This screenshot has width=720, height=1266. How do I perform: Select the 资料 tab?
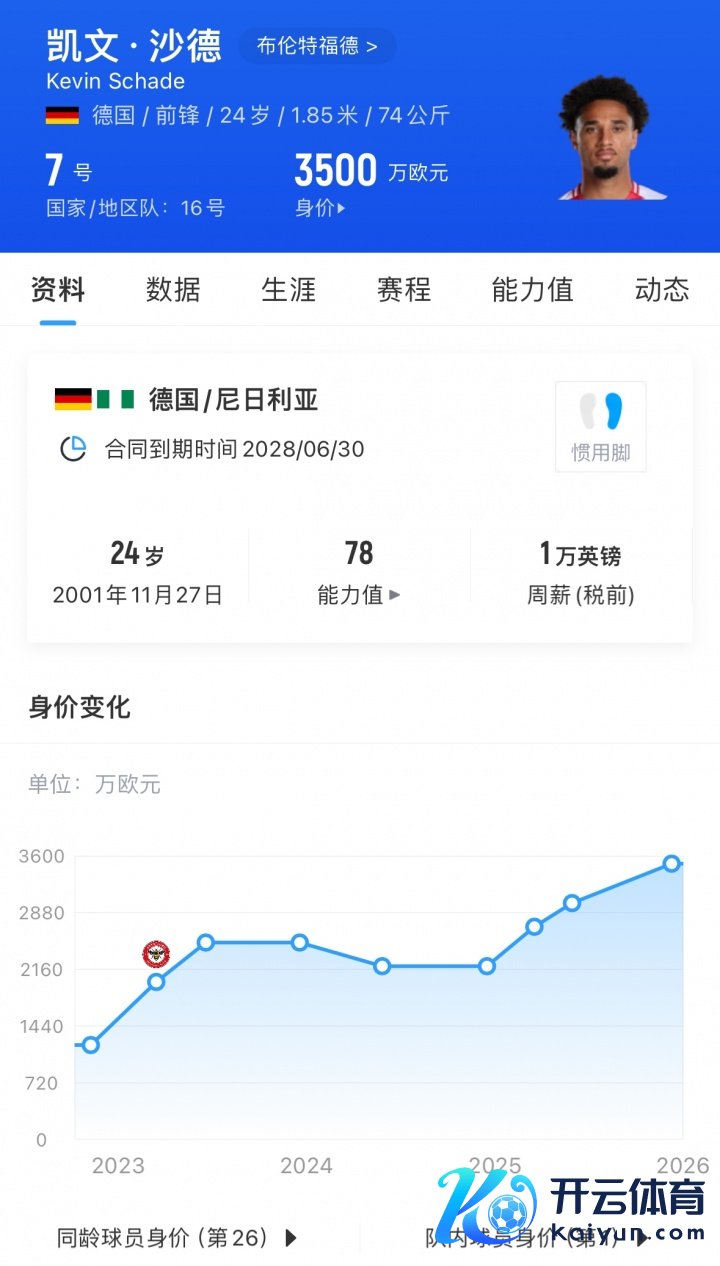[58, 290]
